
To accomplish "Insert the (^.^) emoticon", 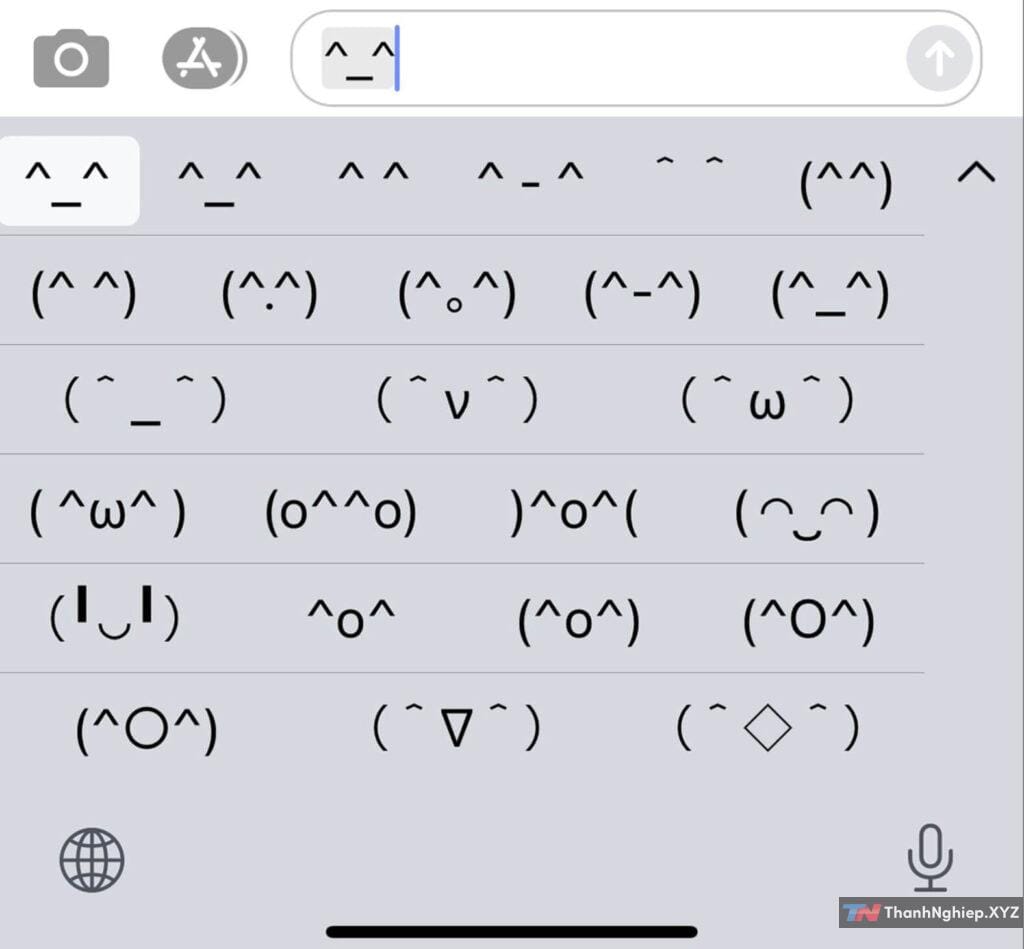I will pyautogui.click(x=269, y=293).
